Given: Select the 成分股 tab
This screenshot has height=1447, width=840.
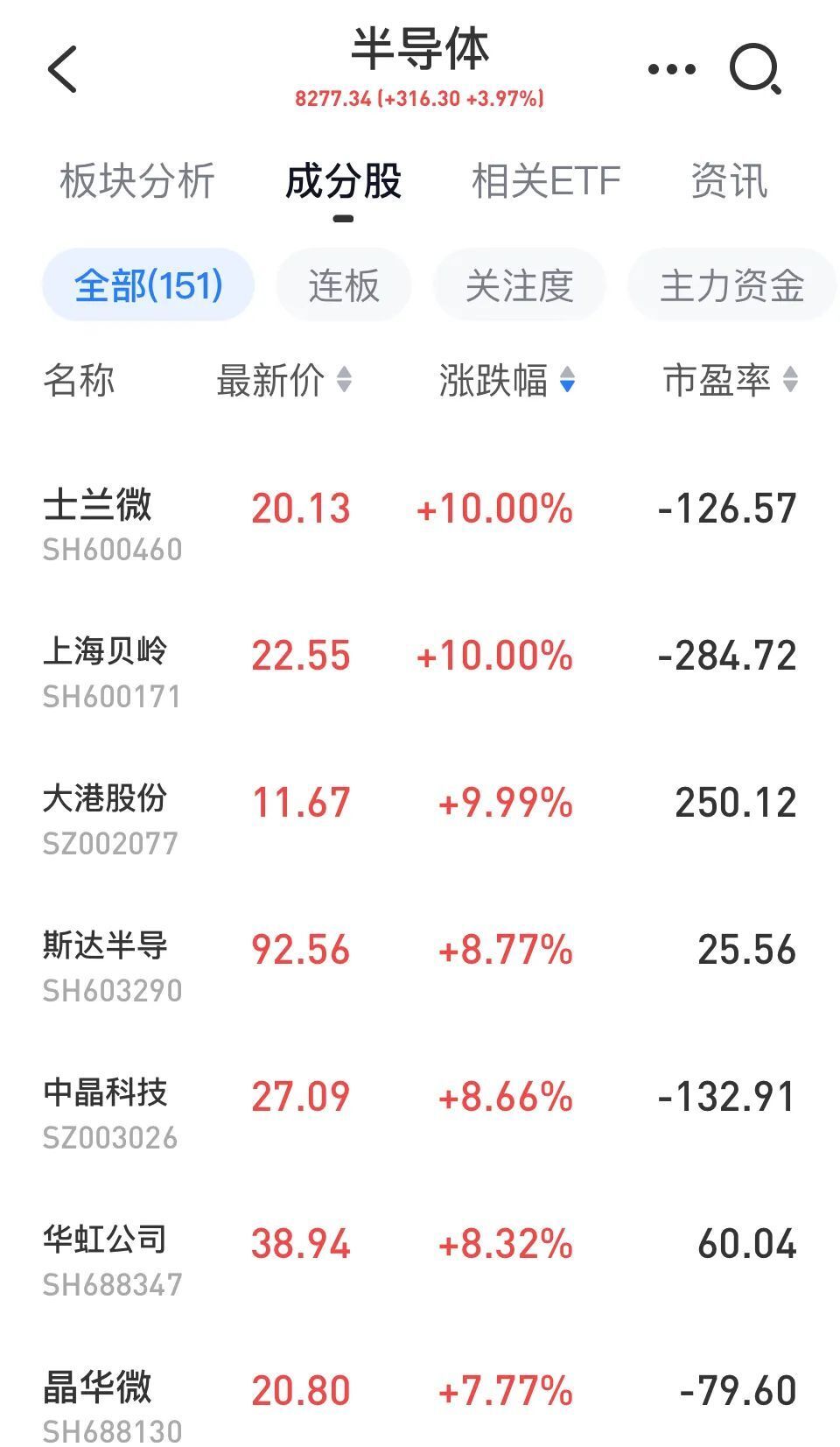Looking at the screenshot, I should [x=344, y=181].
